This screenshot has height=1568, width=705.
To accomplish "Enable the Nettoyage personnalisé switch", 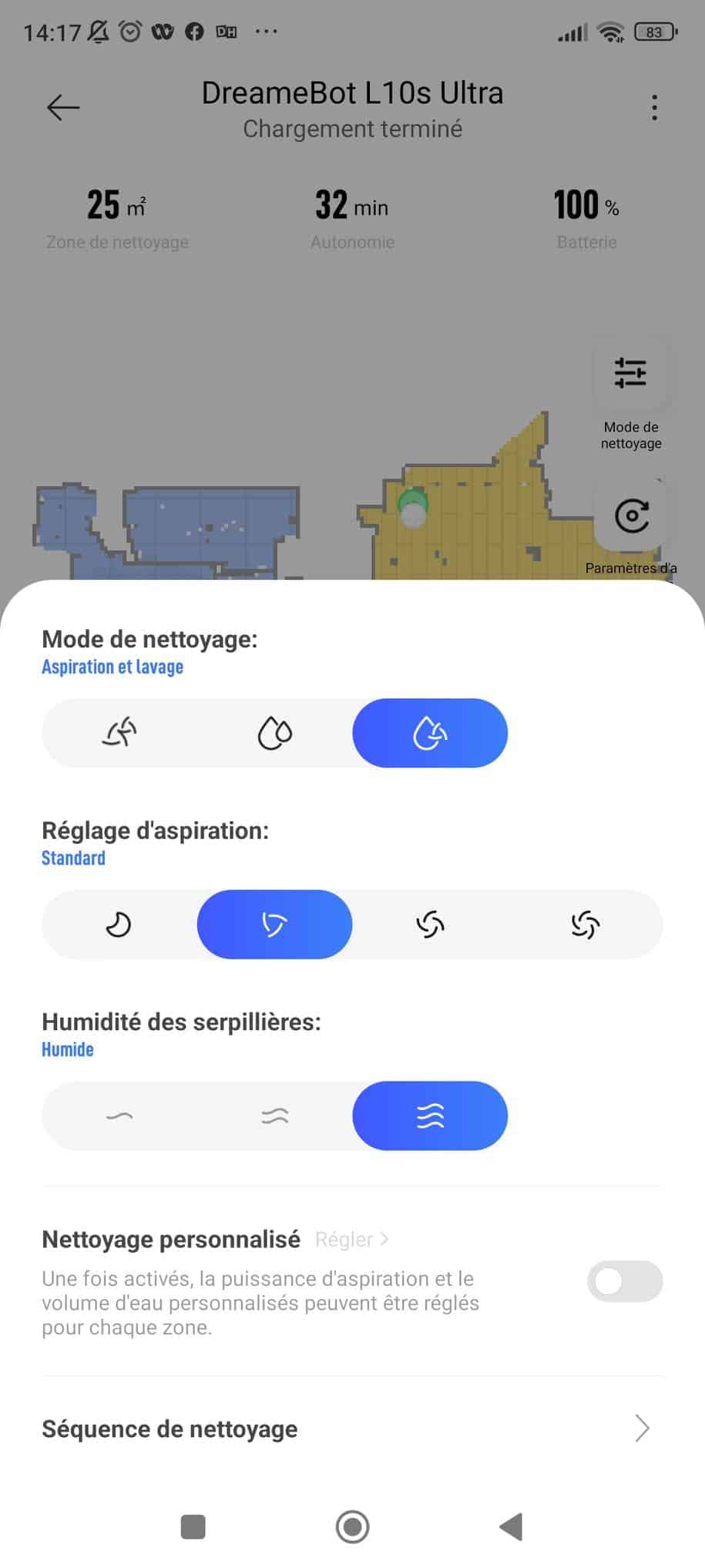I will (624, 1280).
